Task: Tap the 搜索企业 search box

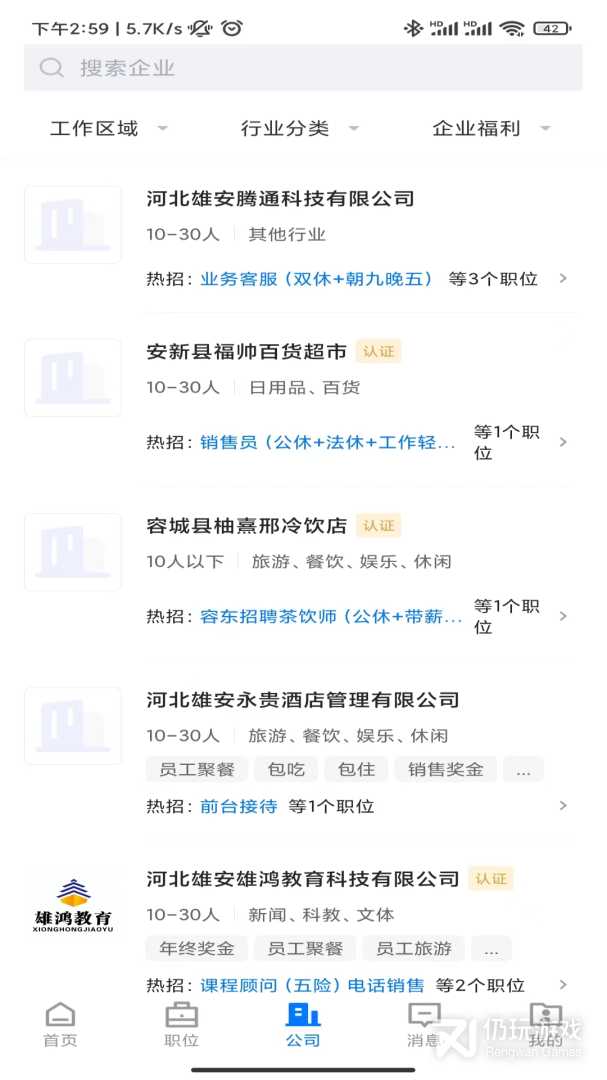Action: [x=303, y=68]
